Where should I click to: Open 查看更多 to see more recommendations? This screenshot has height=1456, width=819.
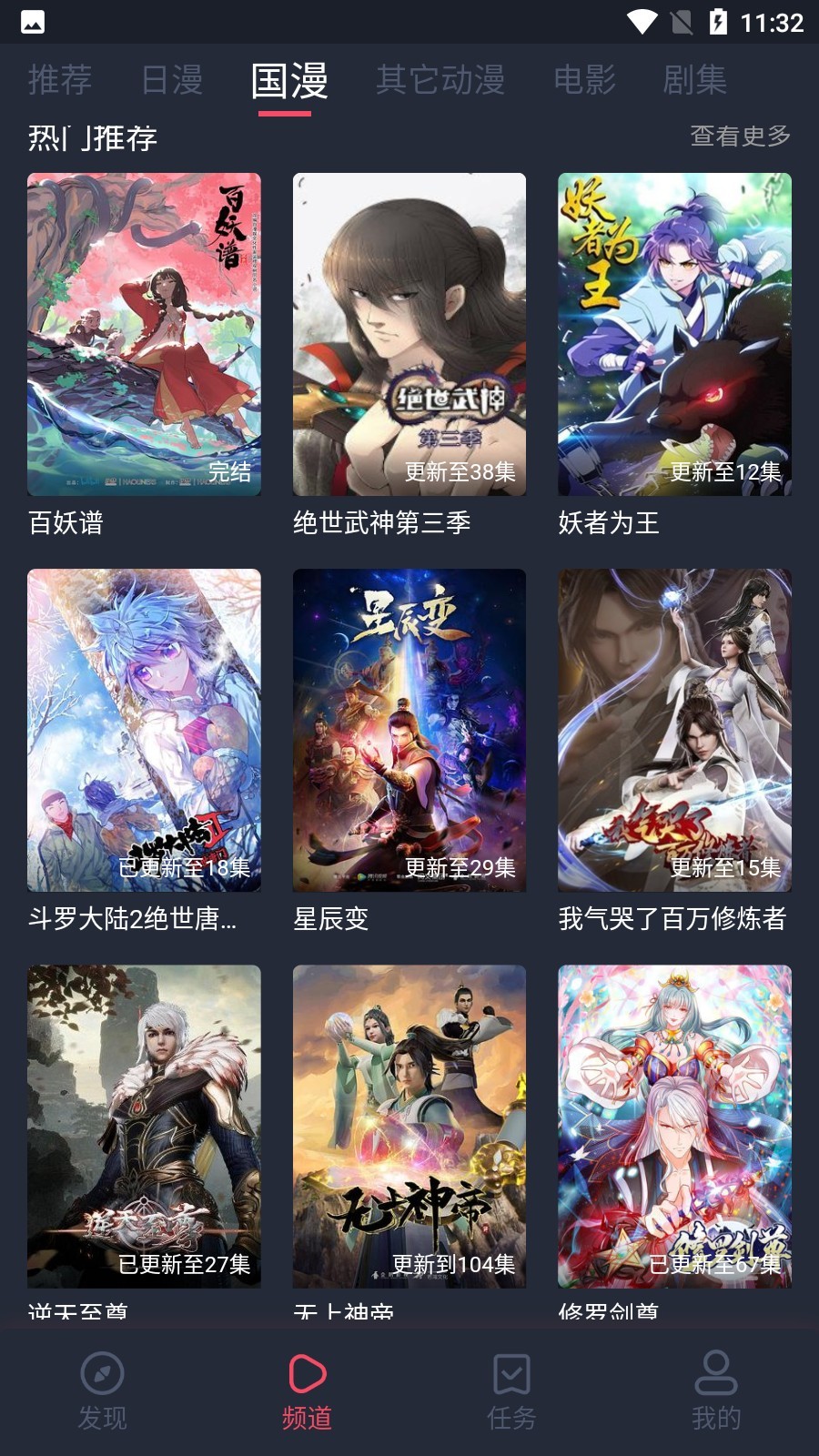tap(740, 136)
